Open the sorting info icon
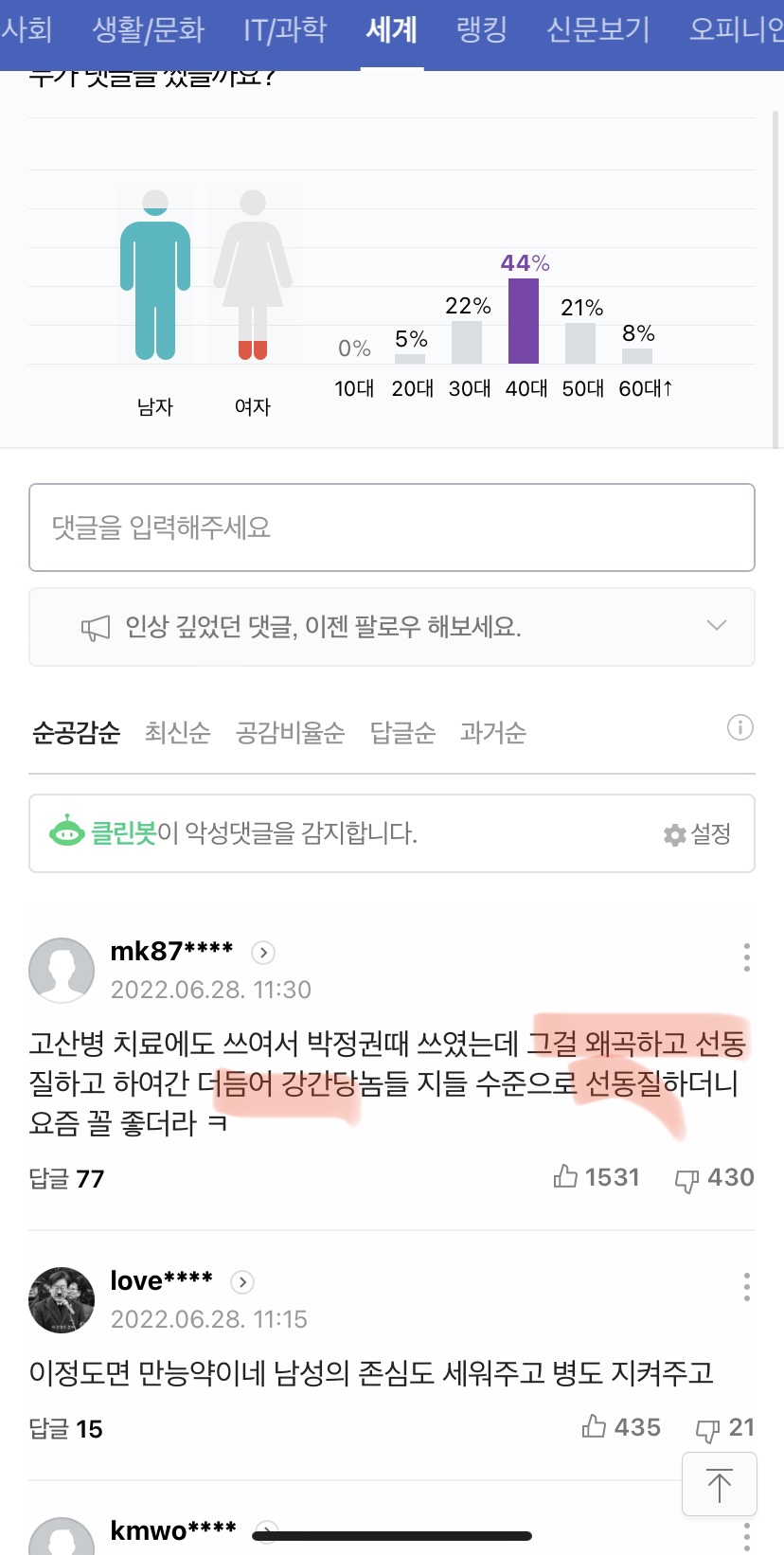This screenshot has width=784, height=1555. [x=739, y=727]
